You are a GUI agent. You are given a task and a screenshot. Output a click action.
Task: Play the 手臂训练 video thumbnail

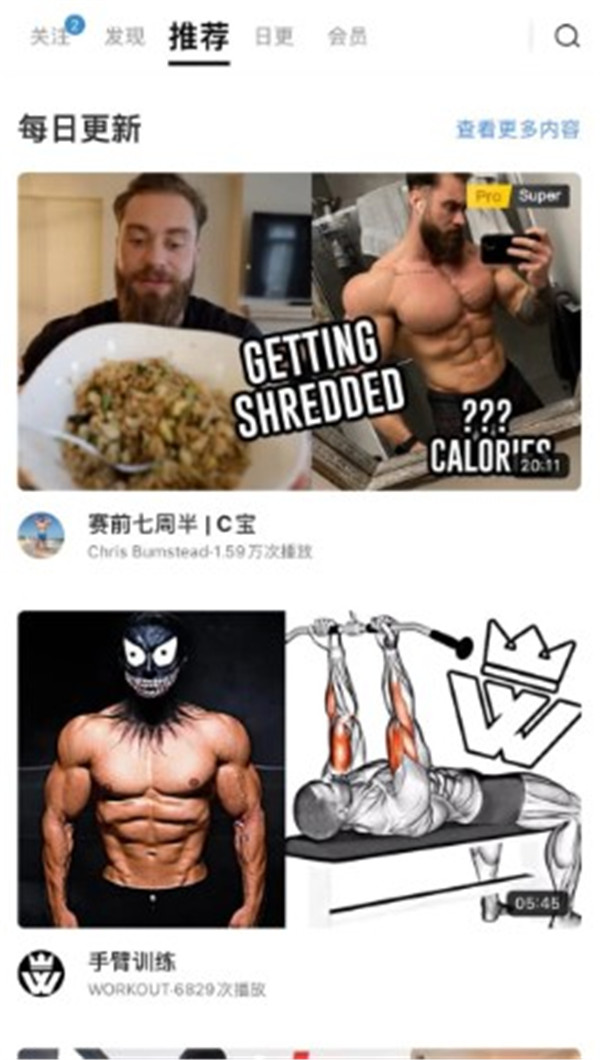tap(299, 768)
